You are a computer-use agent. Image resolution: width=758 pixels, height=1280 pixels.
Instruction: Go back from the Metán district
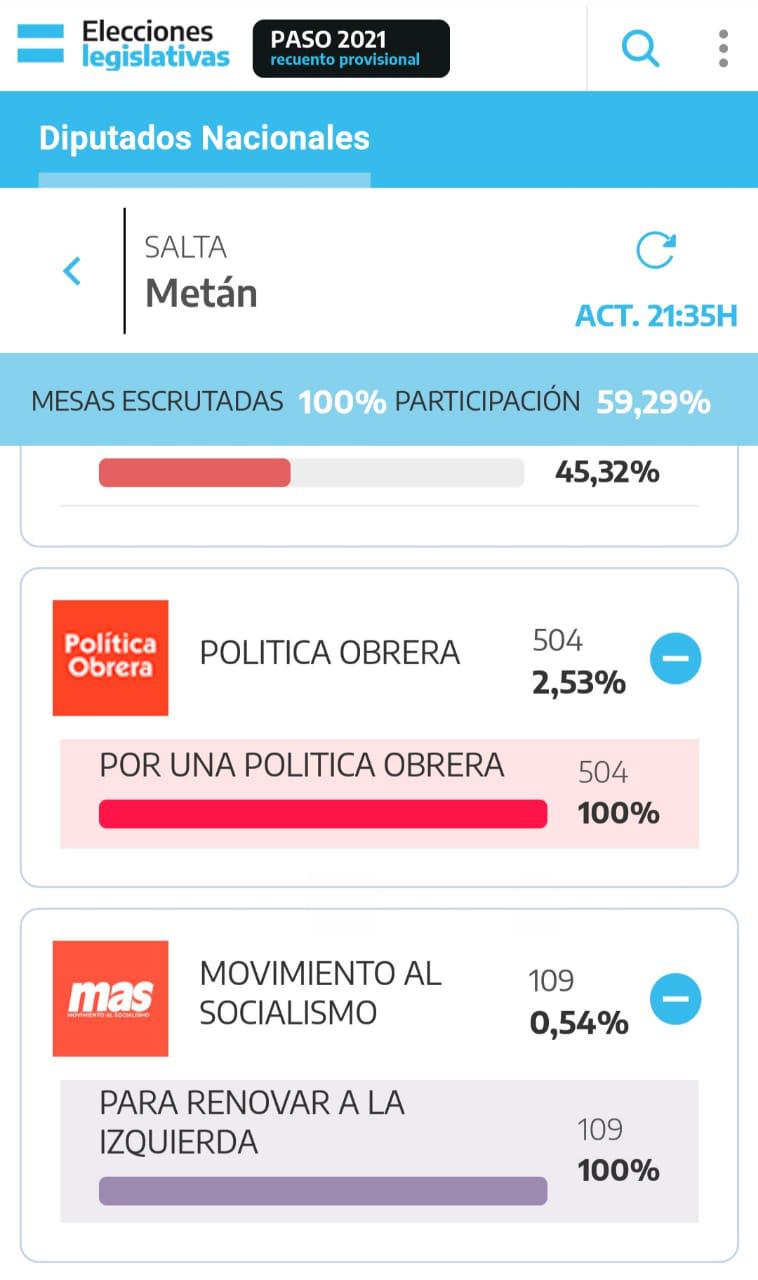tap(72, 270)
